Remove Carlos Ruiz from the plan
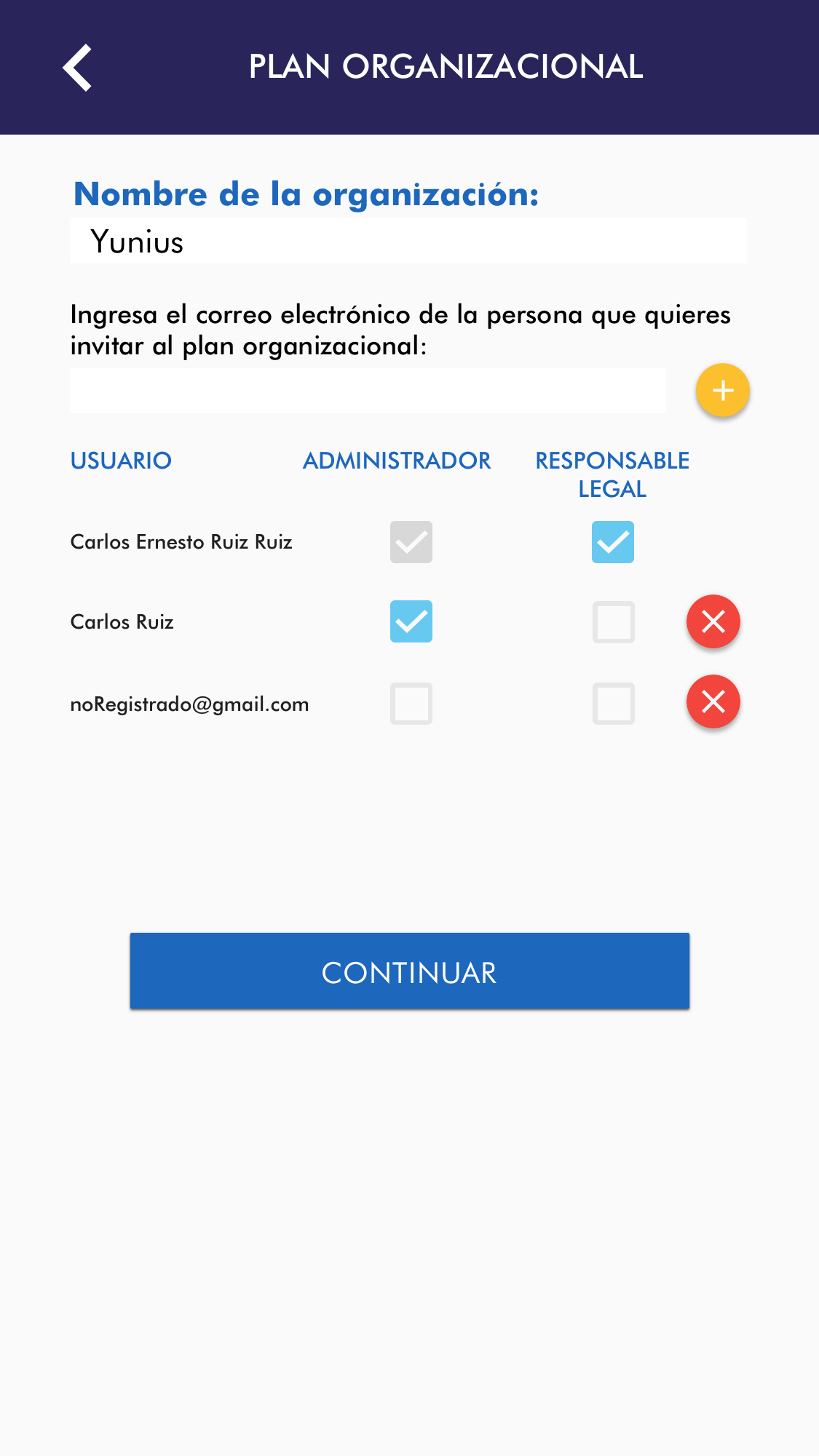 pyautogui.click(x=713, y=621)
